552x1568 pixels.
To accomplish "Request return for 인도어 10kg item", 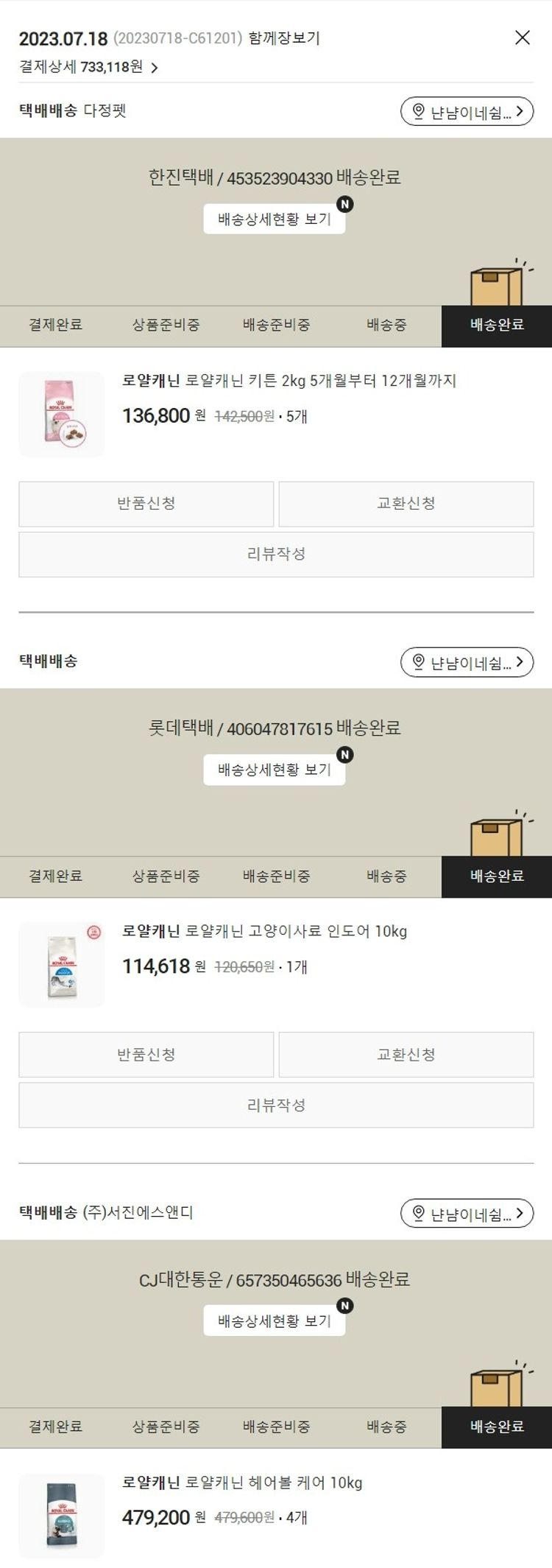I will (x=146, y=1055).
